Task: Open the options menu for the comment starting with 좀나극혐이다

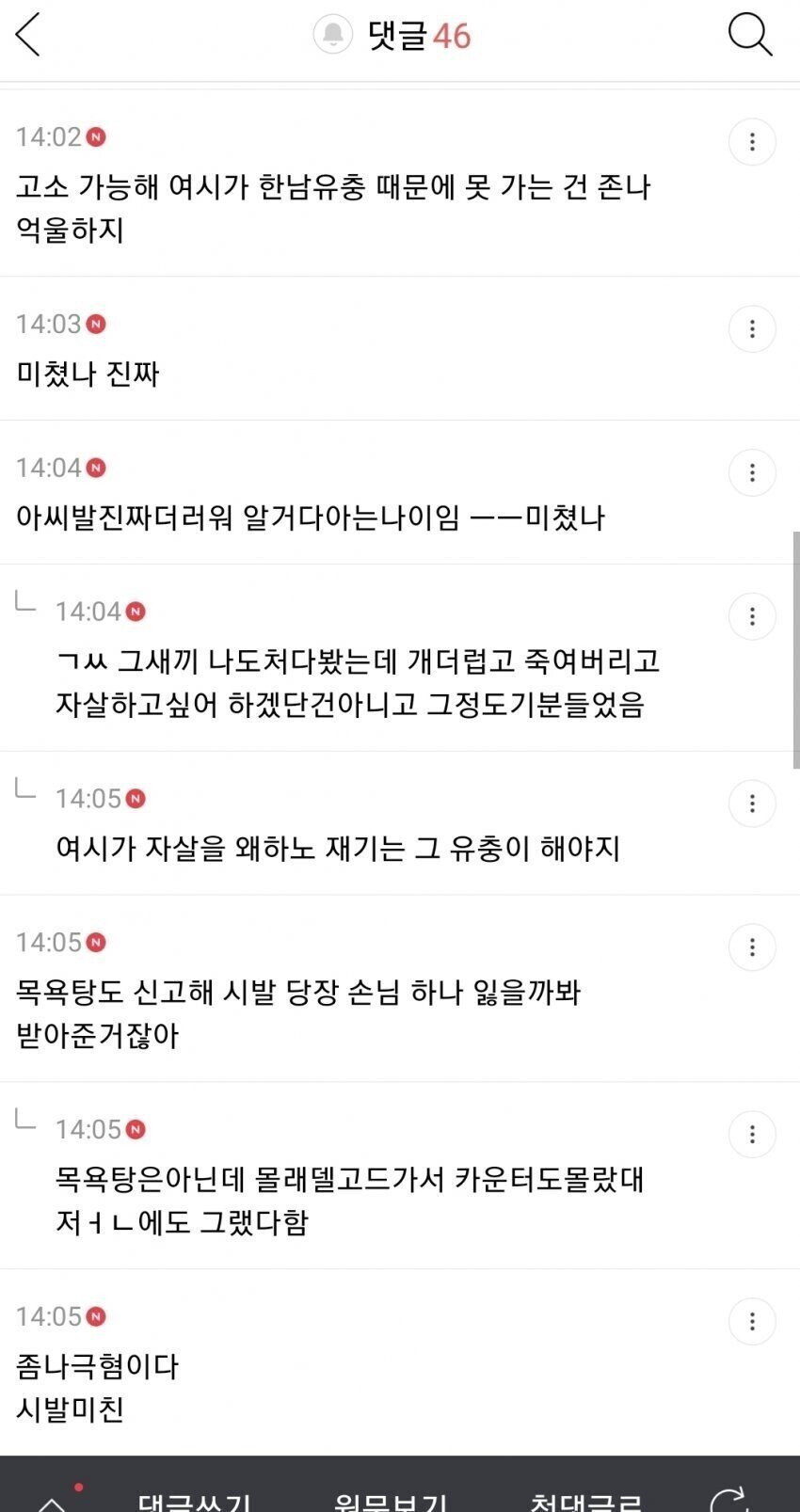Action: click(x=752, y=1322)
